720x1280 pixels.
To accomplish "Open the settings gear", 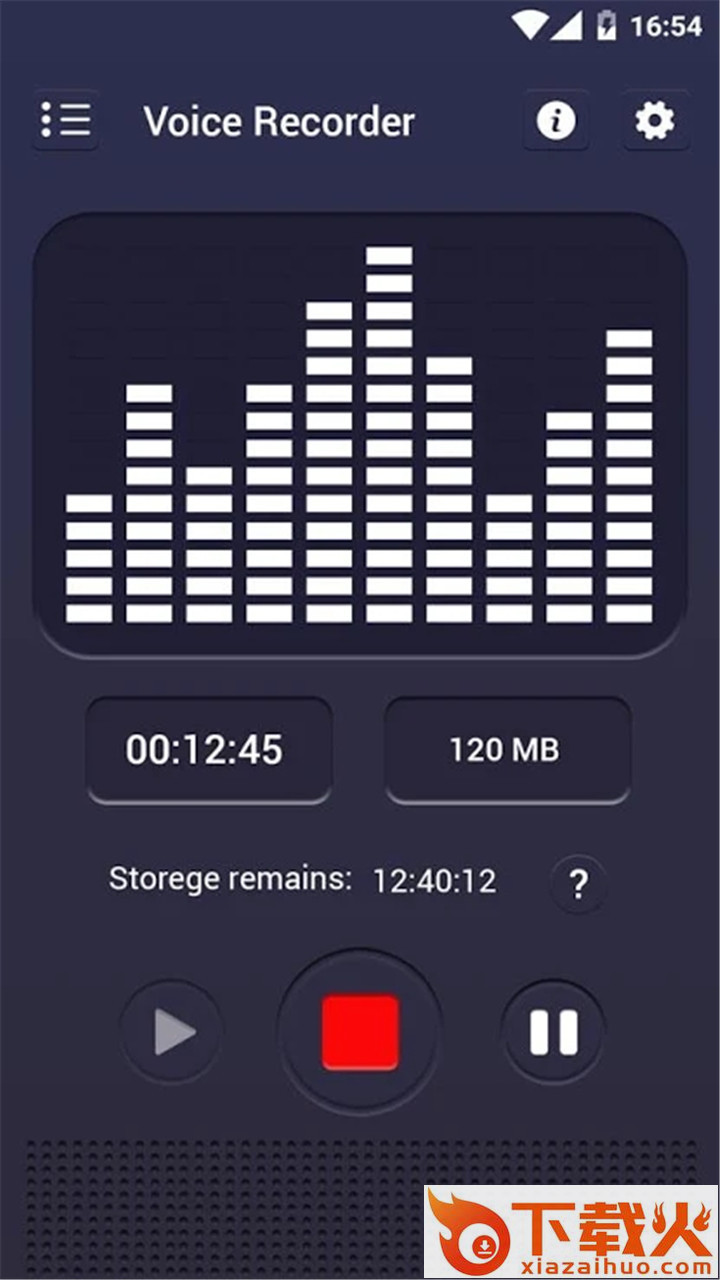I will point(655,121).
